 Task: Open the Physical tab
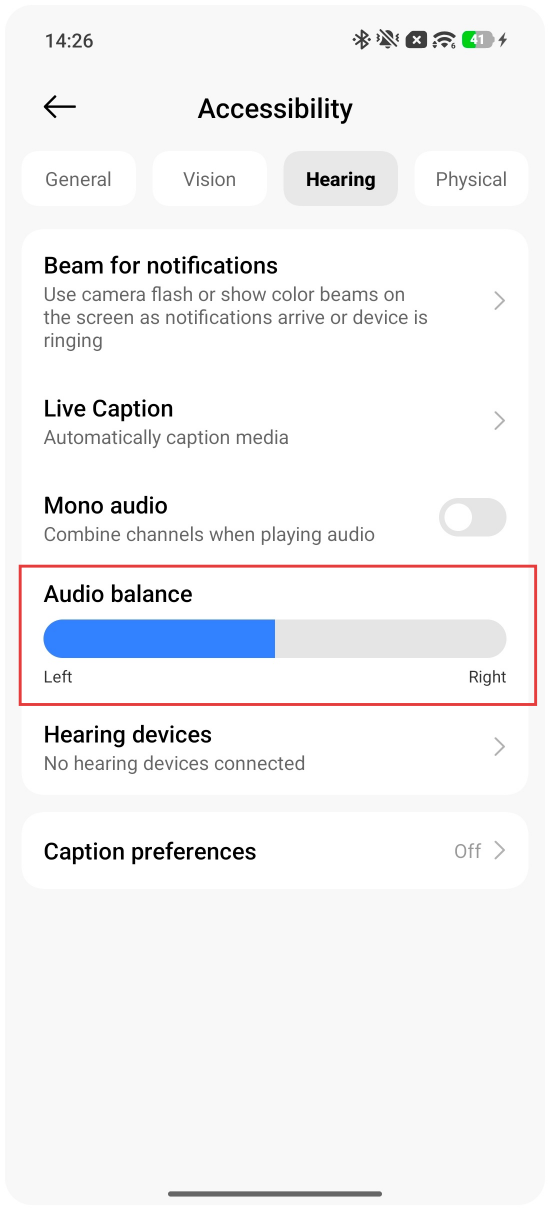click(471, 179)
